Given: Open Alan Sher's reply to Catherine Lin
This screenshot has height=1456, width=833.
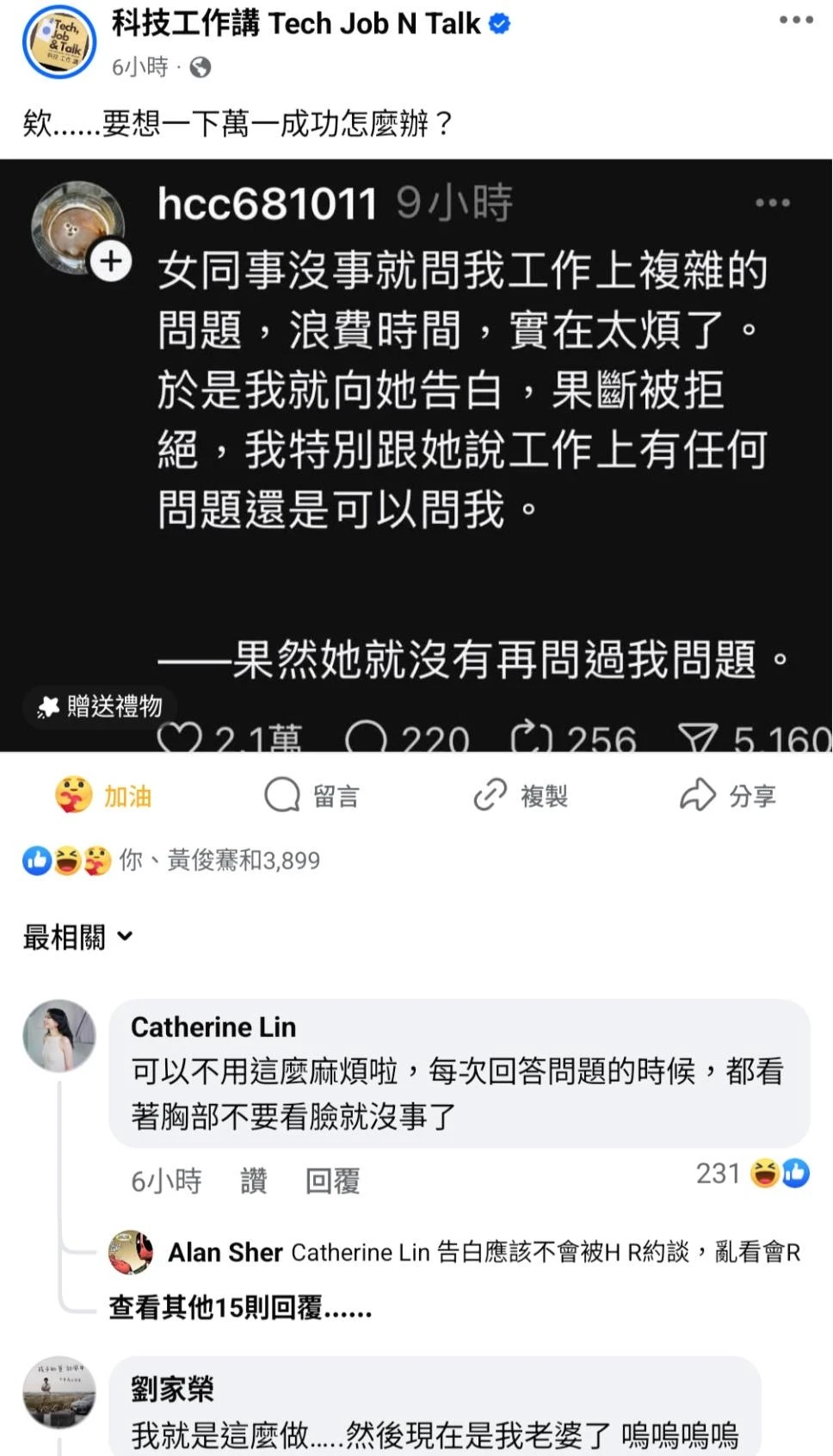Looking at the screenshot, I should [x=482, y=1252].
